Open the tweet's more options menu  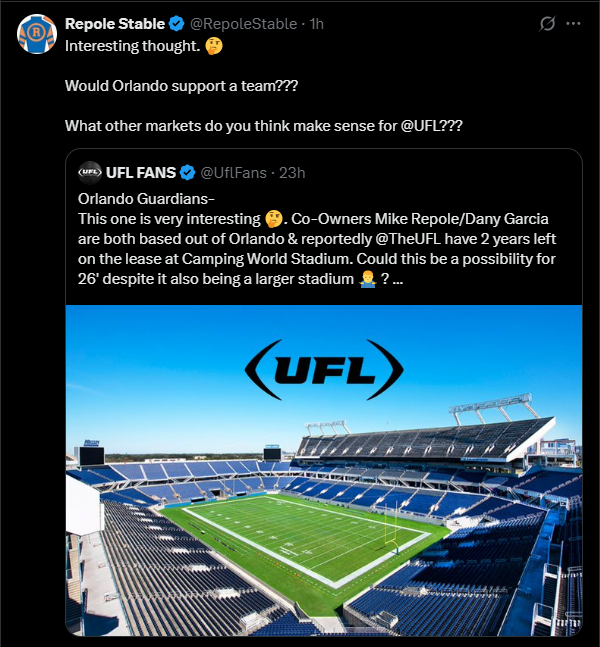tap(573, 23)
